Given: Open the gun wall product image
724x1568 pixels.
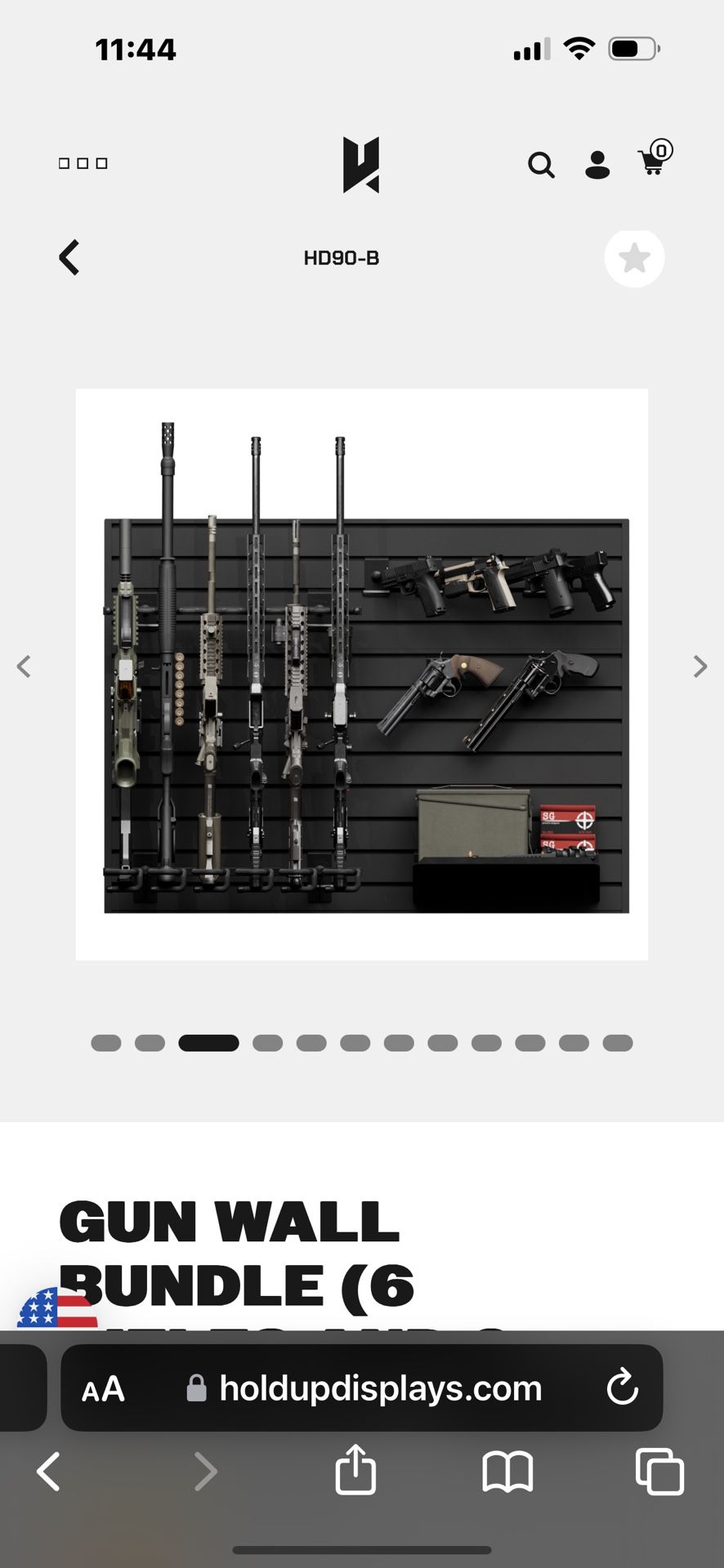Looking at the screenshot, I should [x=362, y=675].
